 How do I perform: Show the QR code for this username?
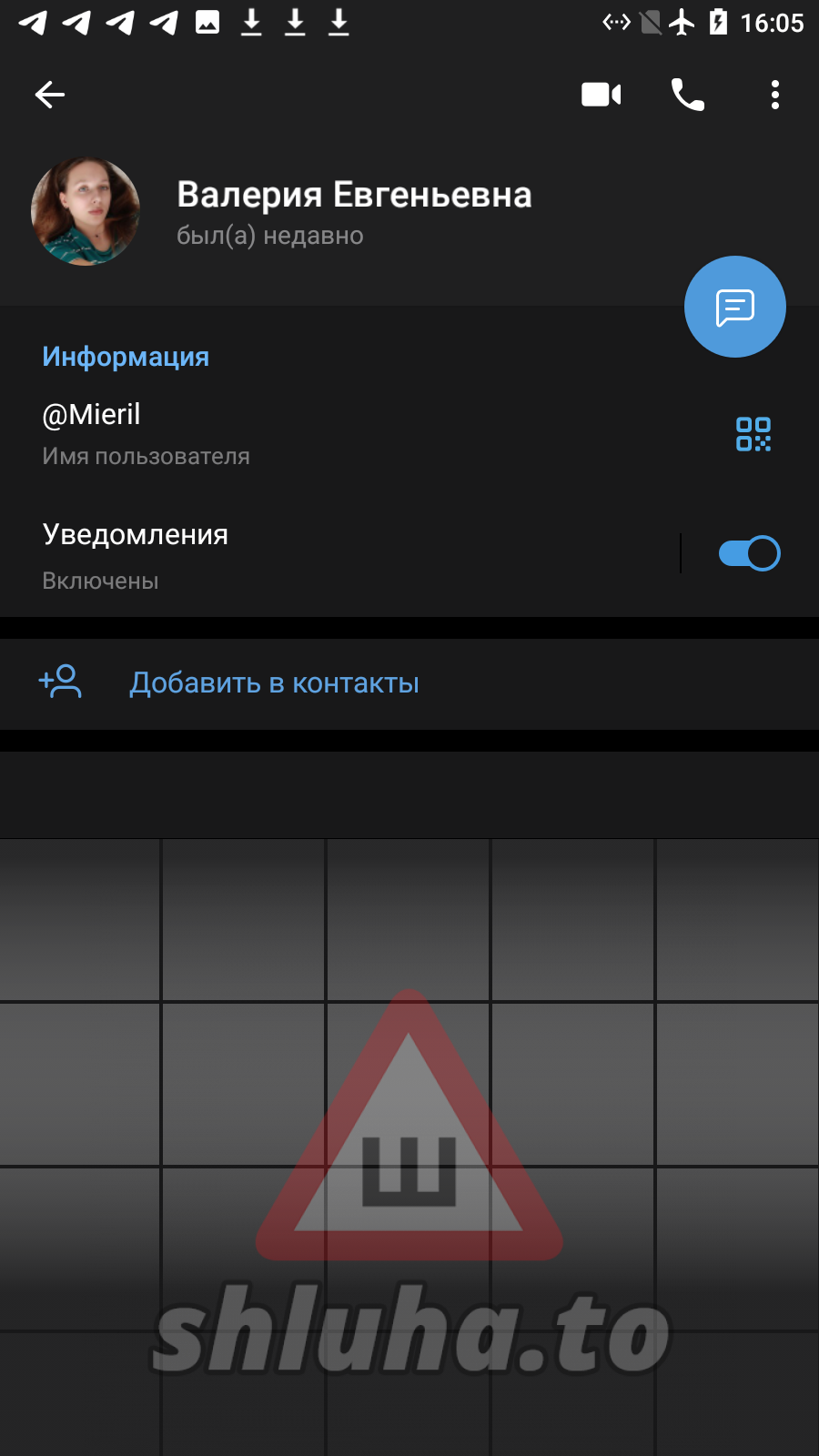point(753,434)
